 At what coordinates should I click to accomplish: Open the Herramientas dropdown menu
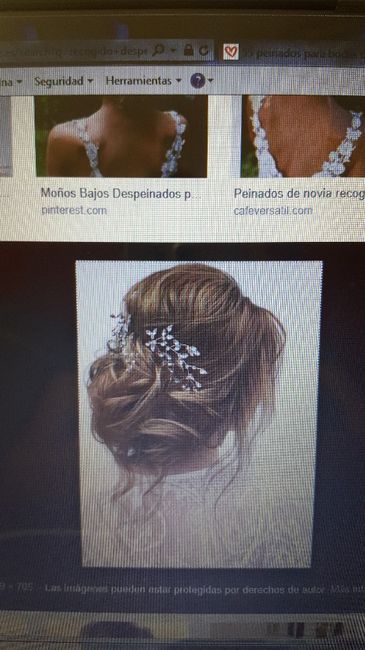click(x=144, y=80)
